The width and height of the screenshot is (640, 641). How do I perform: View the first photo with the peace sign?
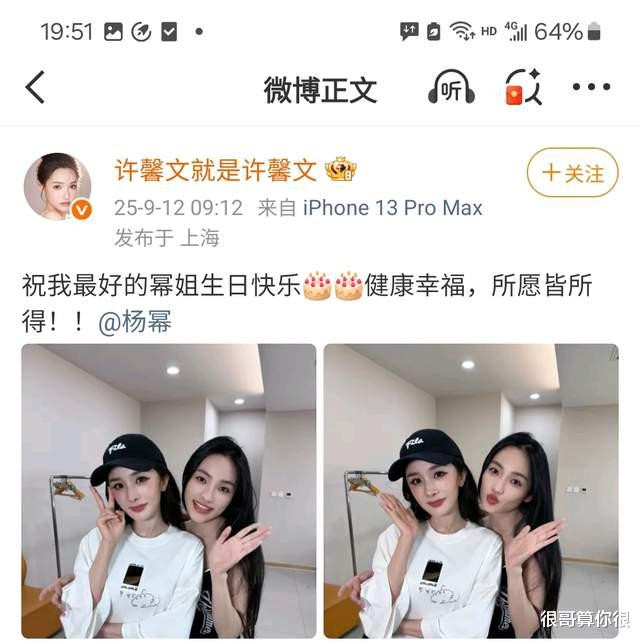(x=169, y=490)
